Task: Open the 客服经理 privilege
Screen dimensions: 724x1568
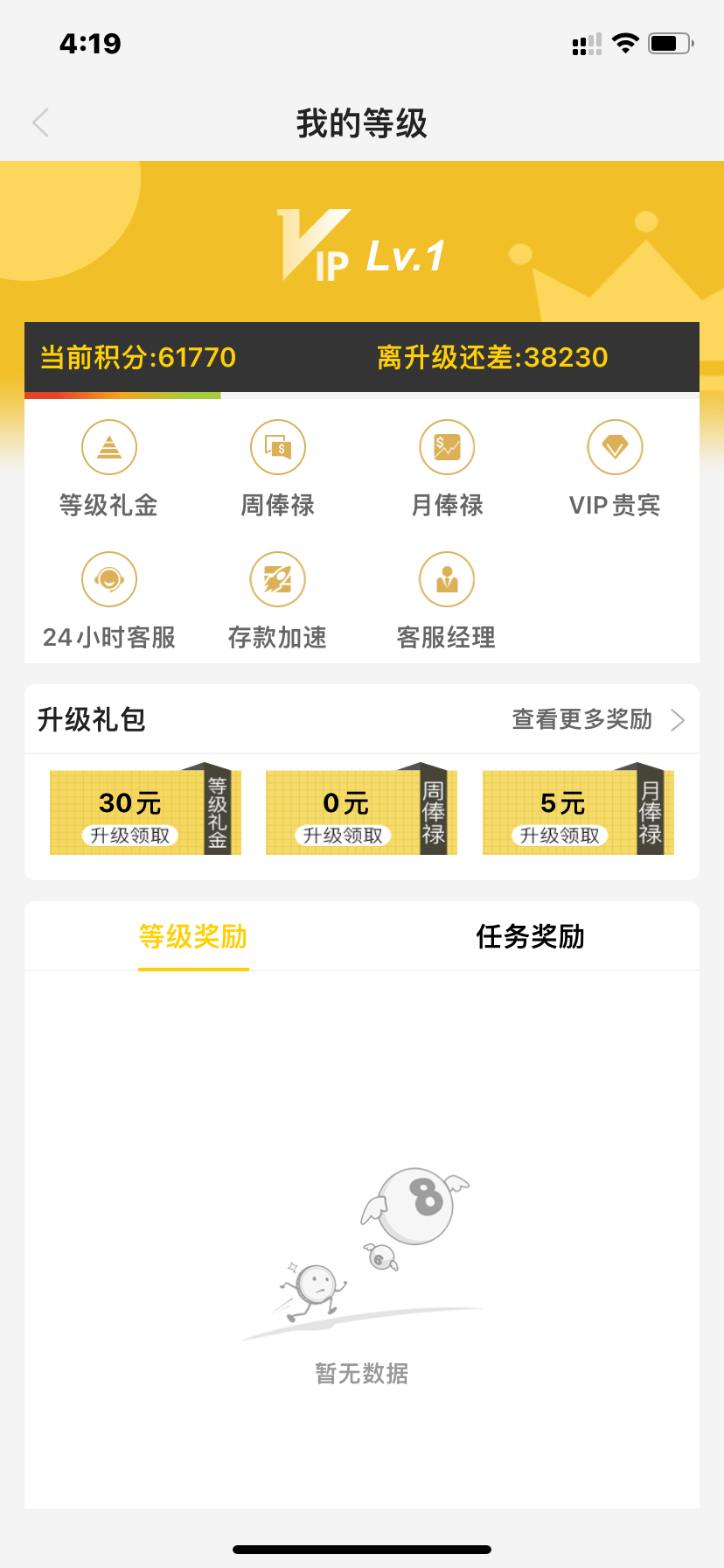Action: (447, 601)
